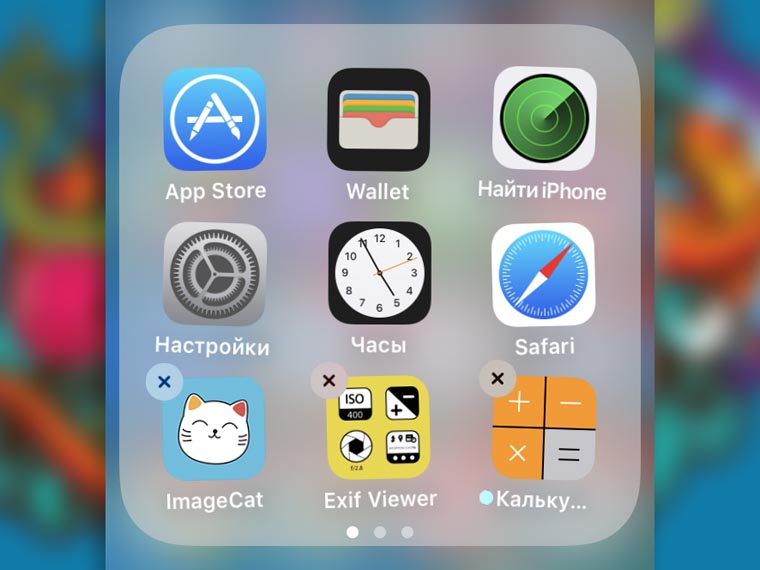The width and height of the screenshot is (760, 570).
Task: Launch the Exif Viewer app
Action: point(379,429)
